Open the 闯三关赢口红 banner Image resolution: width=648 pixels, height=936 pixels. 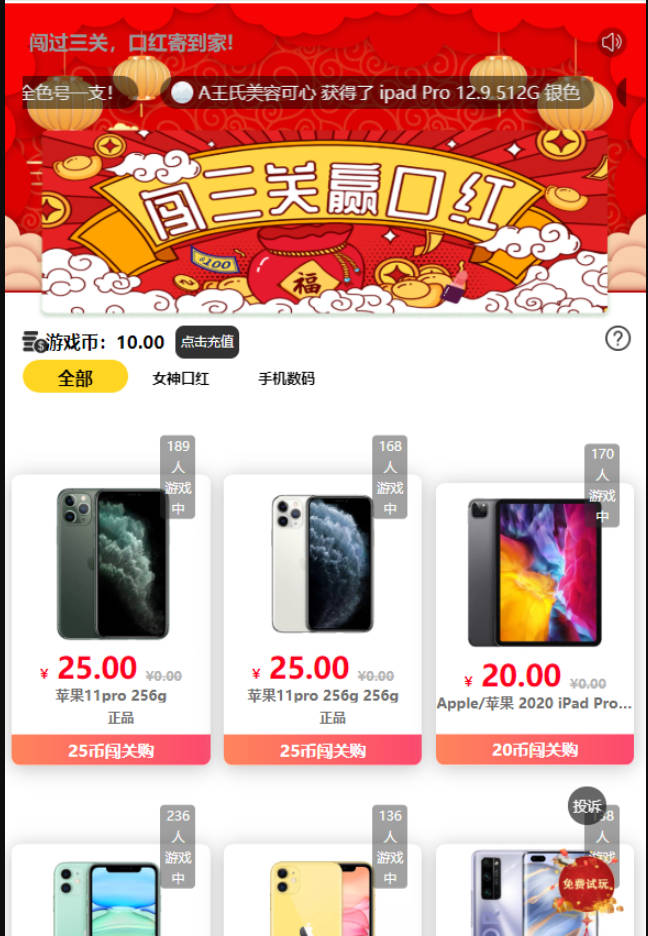[324, 220]
